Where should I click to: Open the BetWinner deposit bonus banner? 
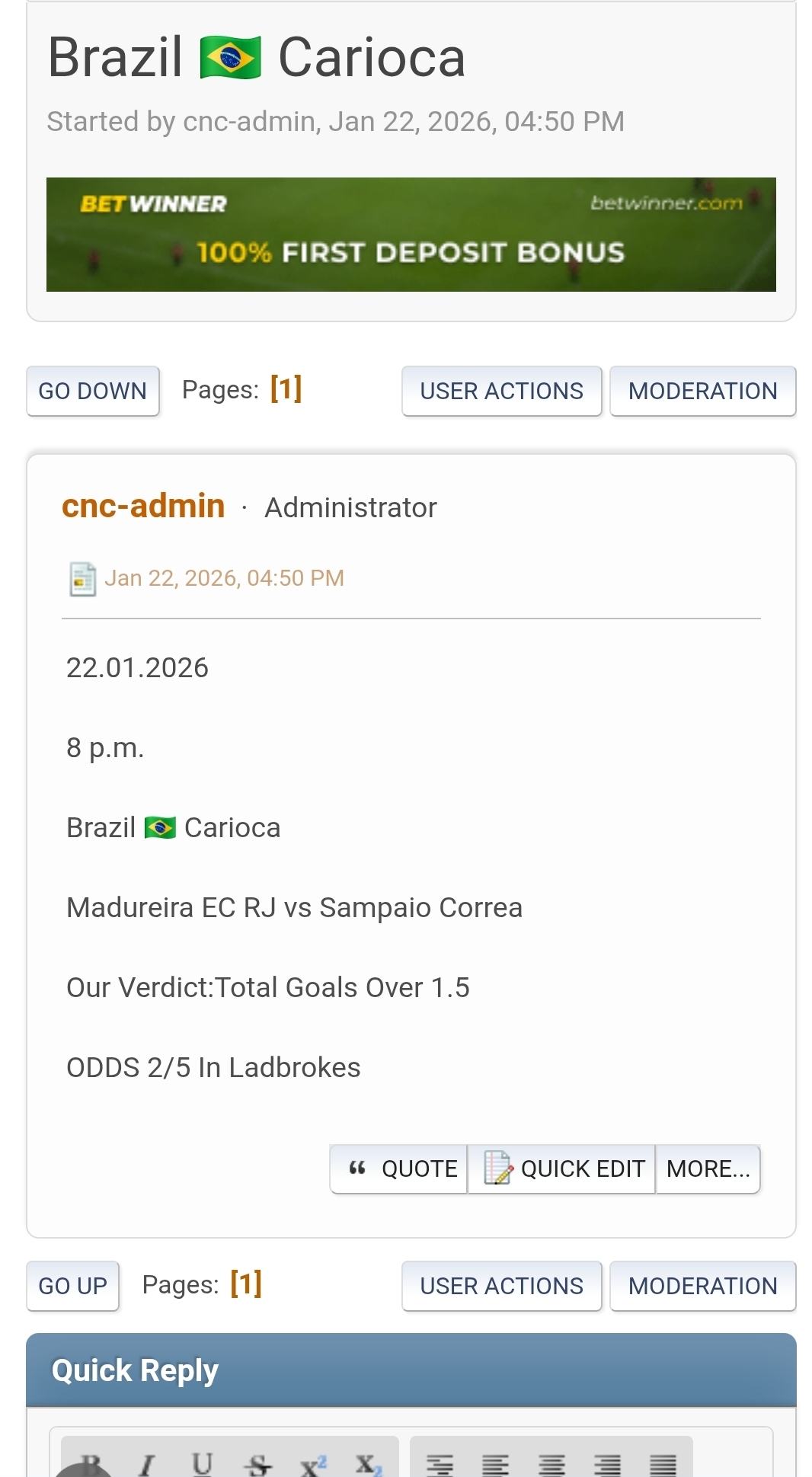point(411,235)
